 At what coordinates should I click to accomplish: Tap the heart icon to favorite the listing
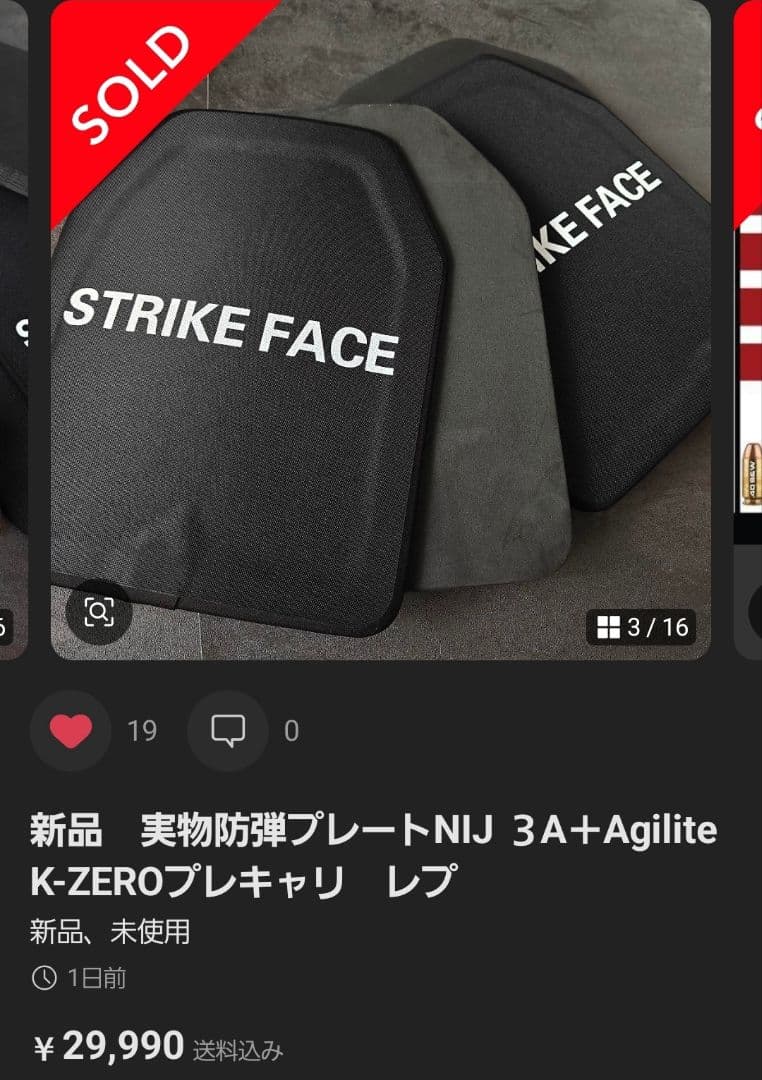pyautogui.click(x=70, y=731)
